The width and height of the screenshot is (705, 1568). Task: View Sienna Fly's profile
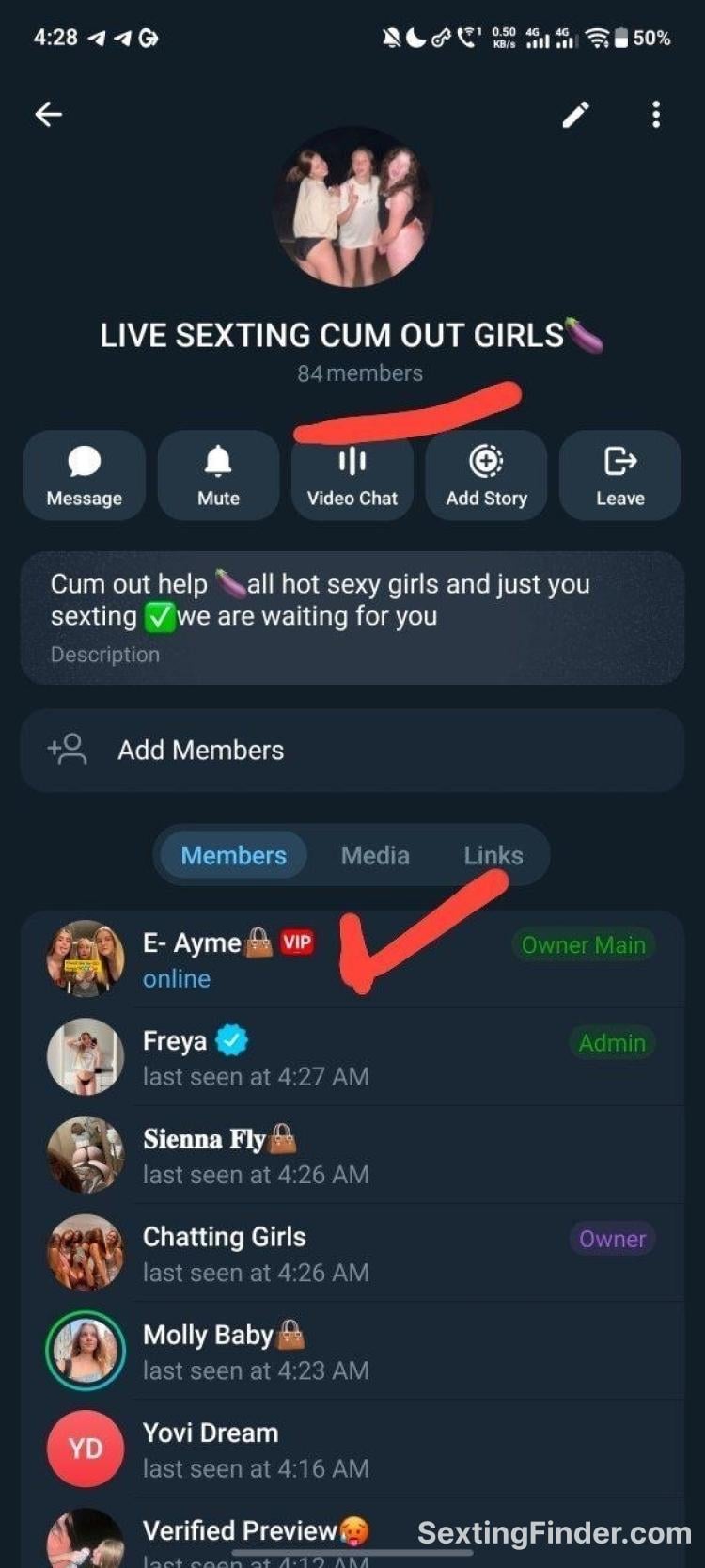point(352,1155)
